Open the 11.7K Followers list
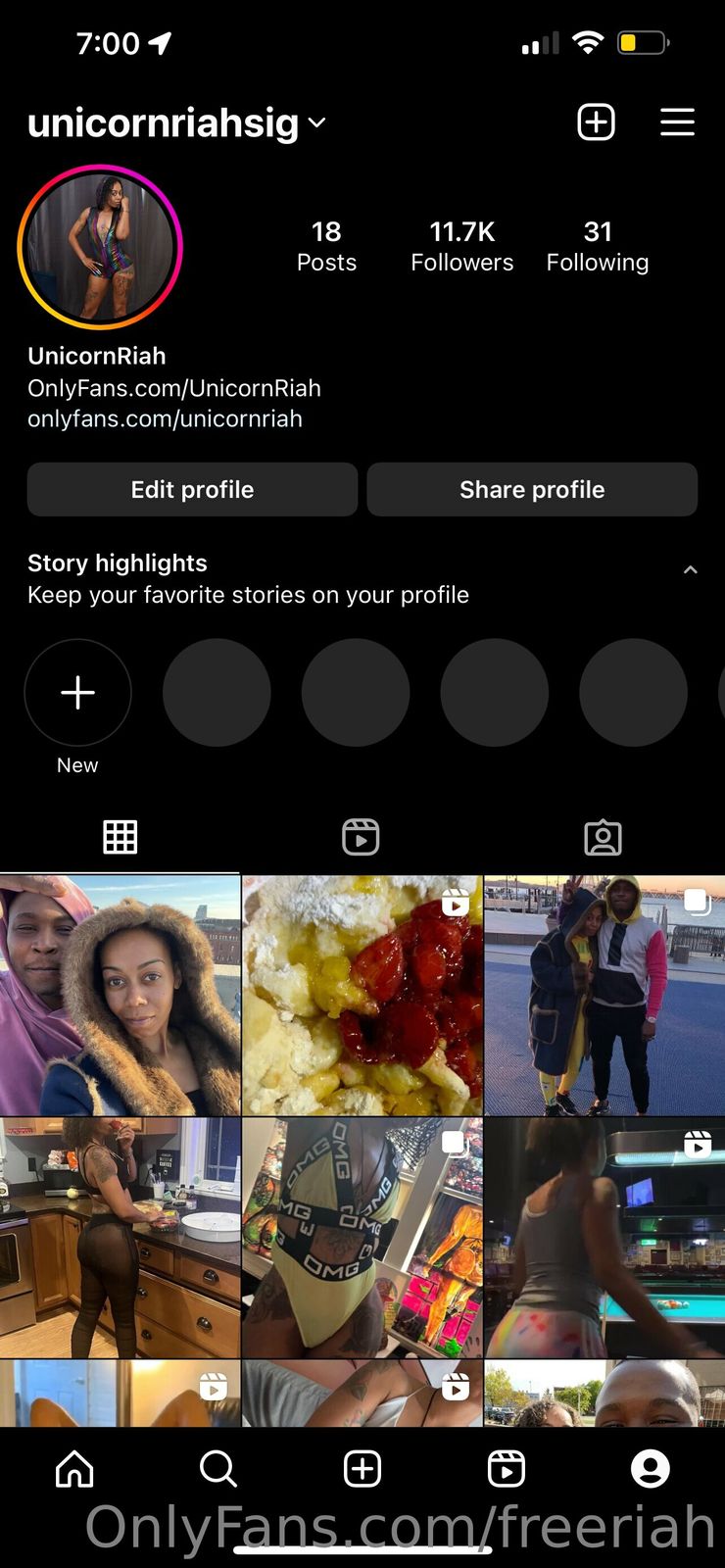Image resolution: width=725 pixels, height=1568 pixels. point(461,246)
